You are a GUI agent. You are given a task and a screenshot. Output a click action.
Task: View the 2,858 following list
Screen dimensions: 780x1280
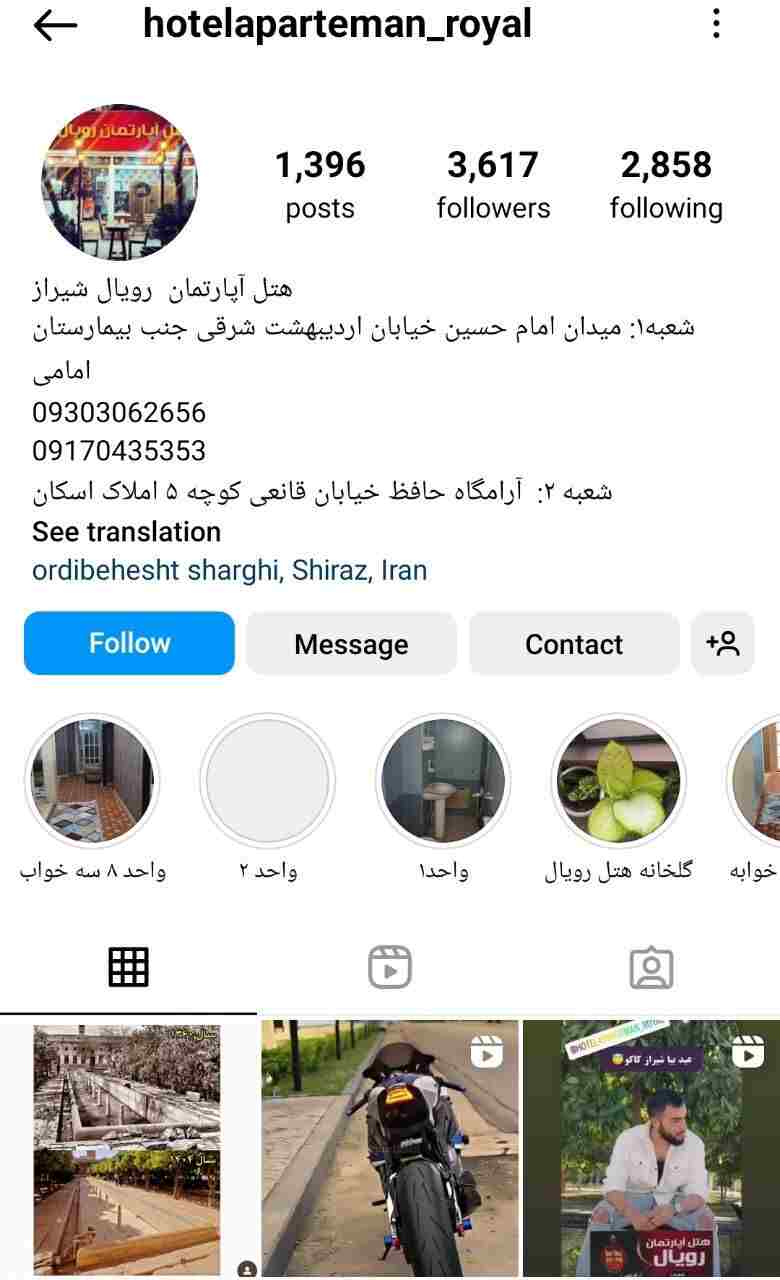coord(666,184)
